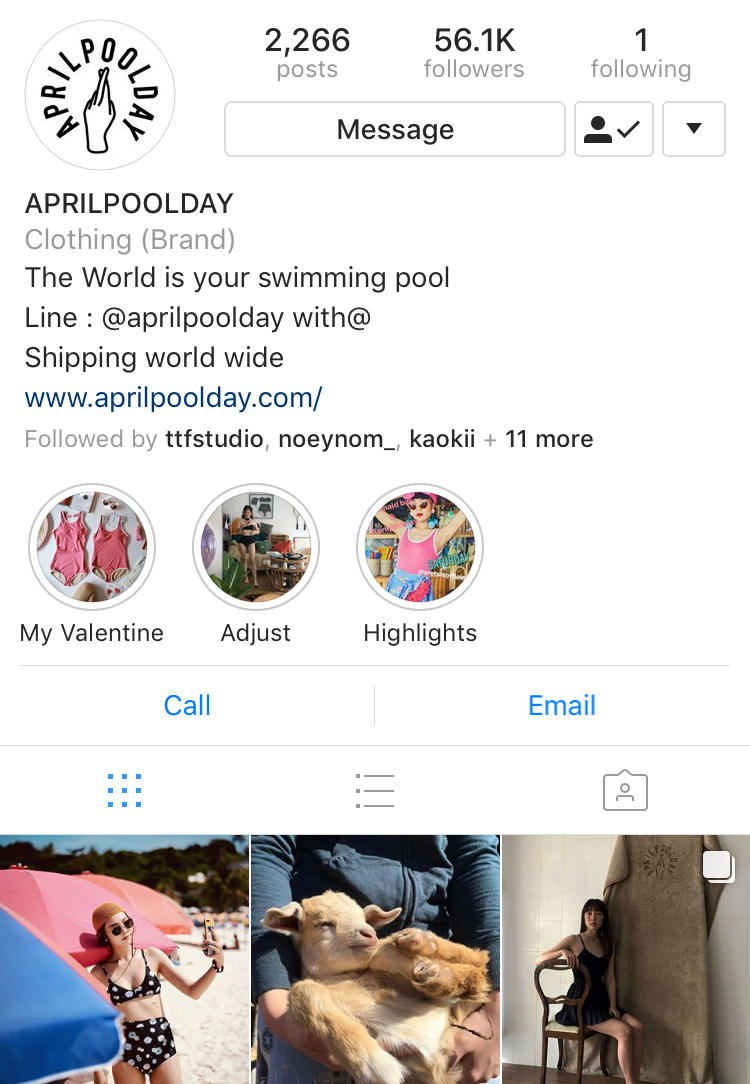Email the business
Viewport: 750px width, 1084px height.
click(562, 705)
